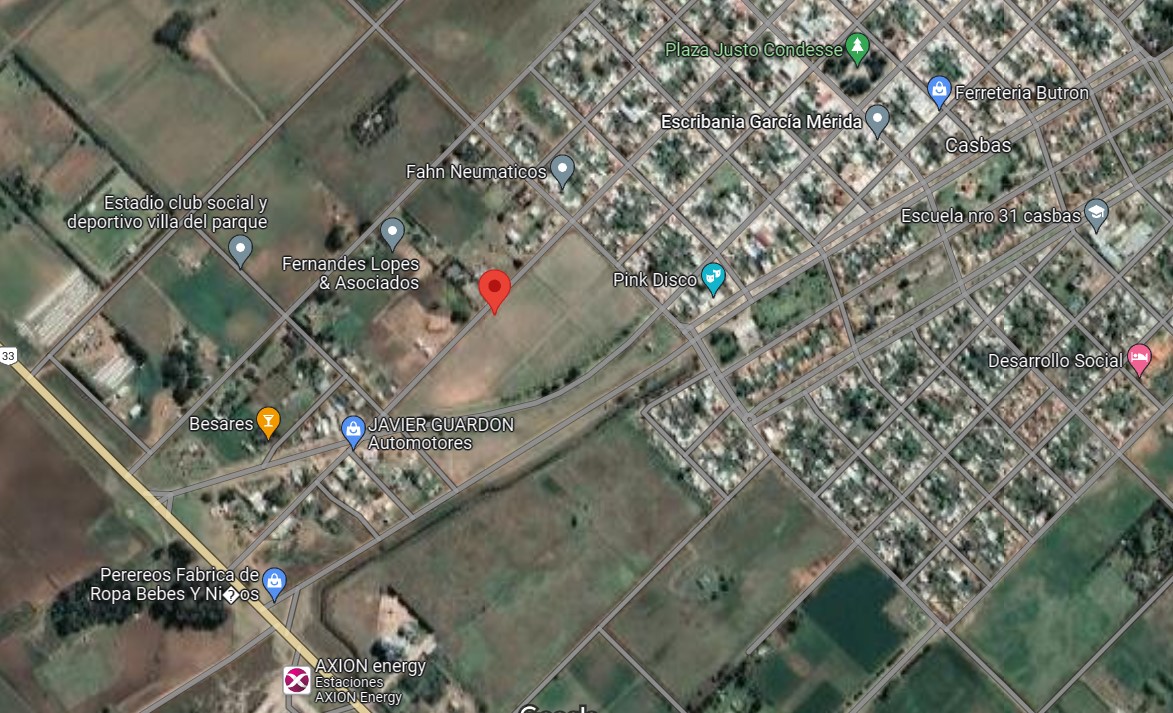Open Escribania García Mérida place pin
The height and width of the screenshot is (713, 1173).
(x=877, y=120)
